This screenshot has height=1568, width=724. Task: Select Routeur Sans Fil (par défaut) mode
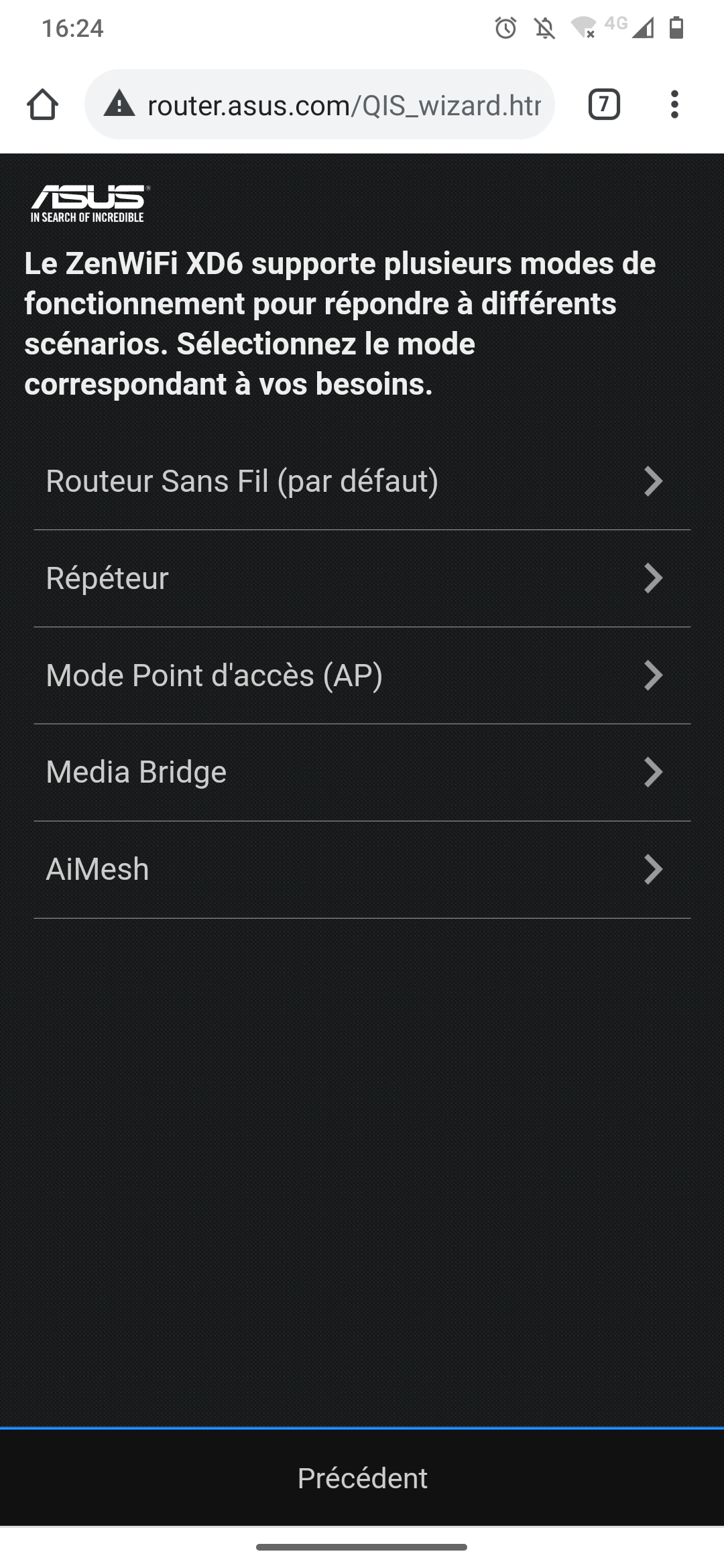click(x=362, y=481)
